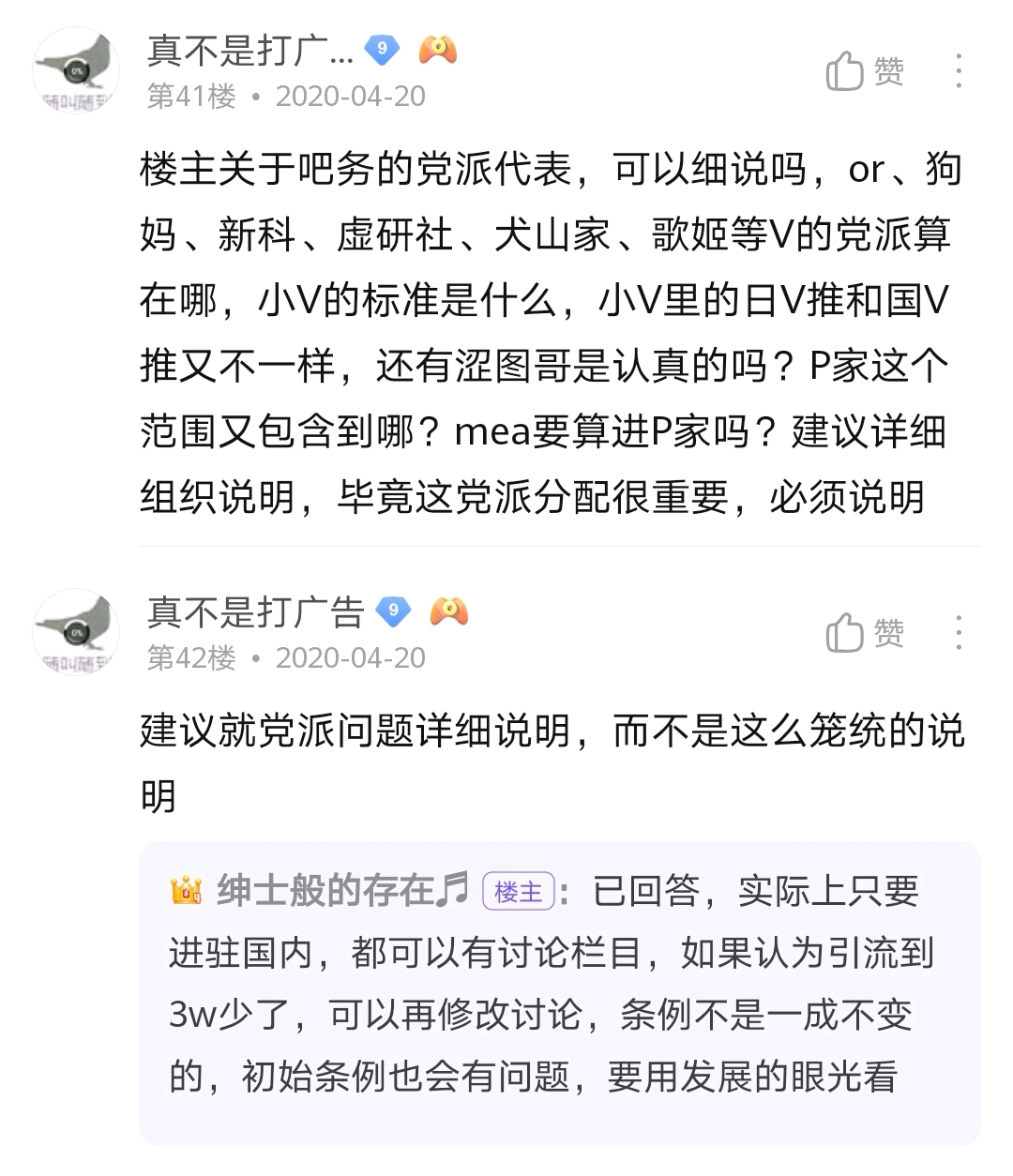
Task: Open username 真不是打广告 on floor 42
Action: click(255, 612)
